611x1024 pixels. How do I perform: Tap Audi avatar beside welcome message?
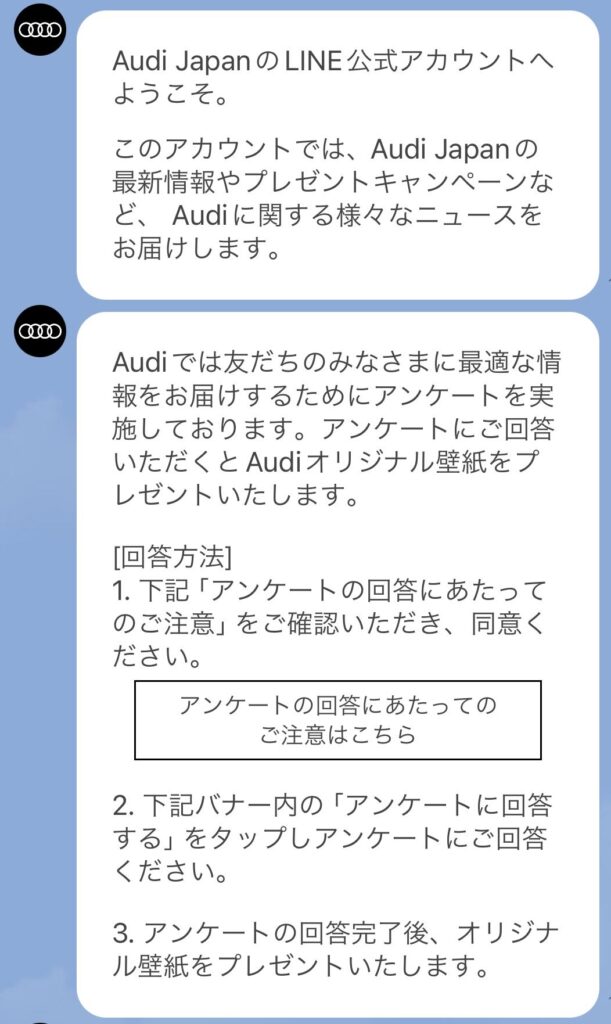[x=40, y=31]
